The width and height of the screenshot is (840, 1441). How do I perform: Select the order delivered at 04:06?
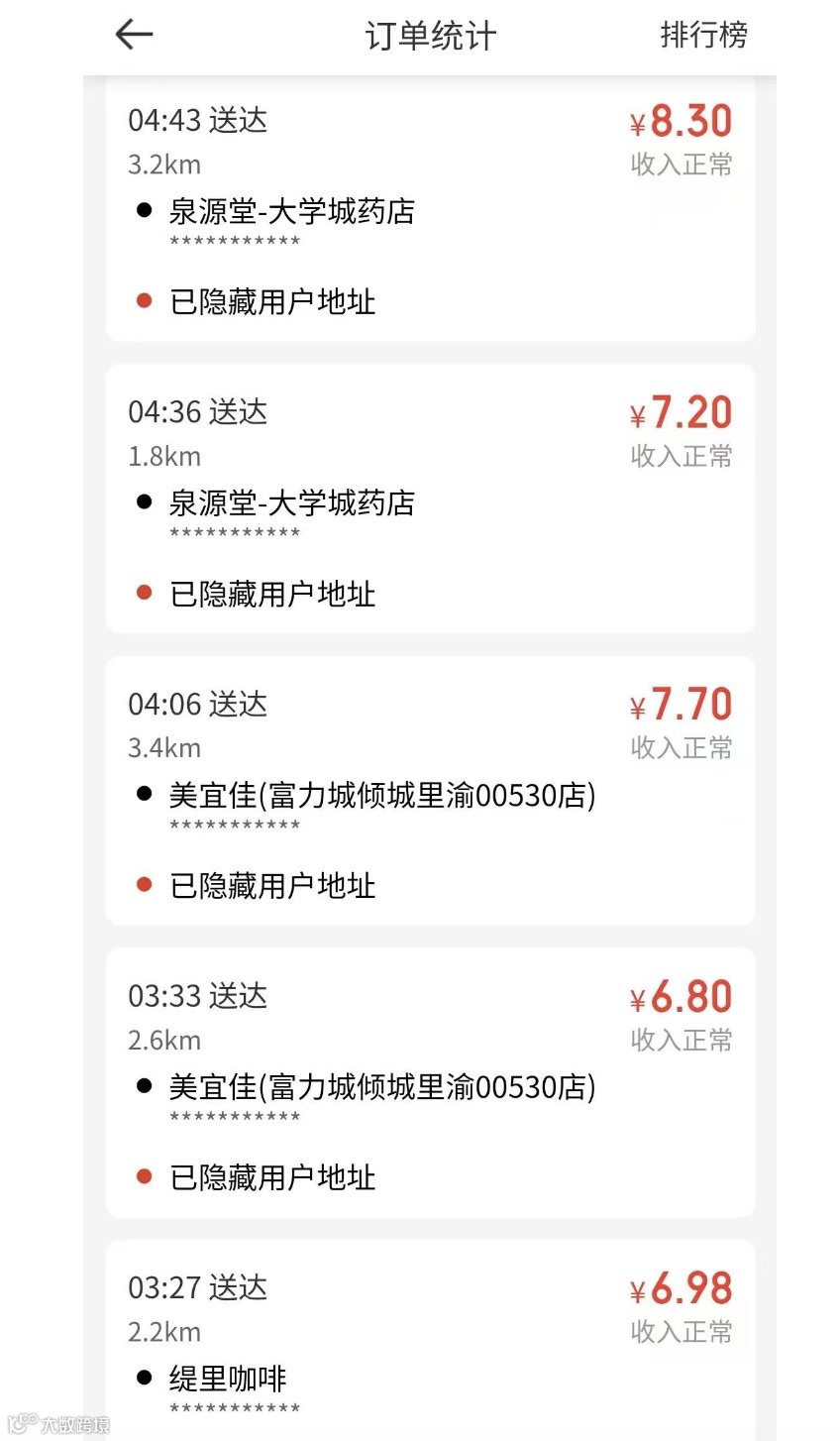(430, 791)
